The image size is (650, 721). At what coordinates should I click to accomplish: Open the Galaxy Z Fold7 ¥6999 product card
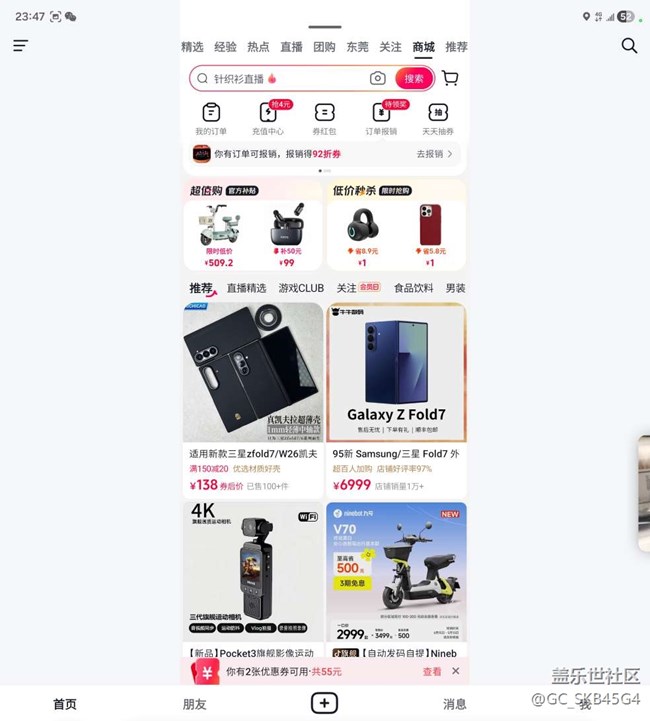396,400
